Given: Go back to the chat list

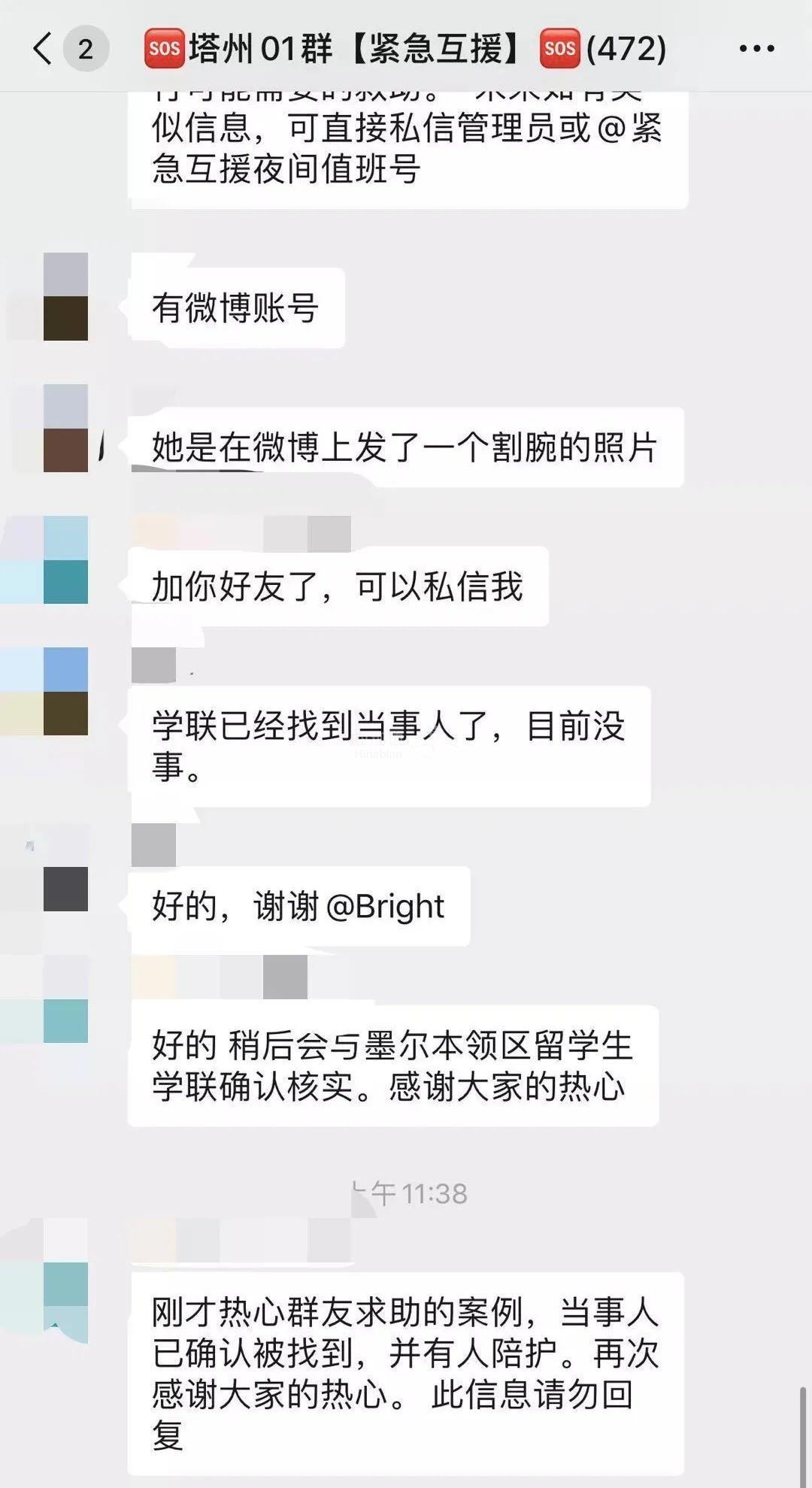Looking at the screenshot, I should coord(43,49).
